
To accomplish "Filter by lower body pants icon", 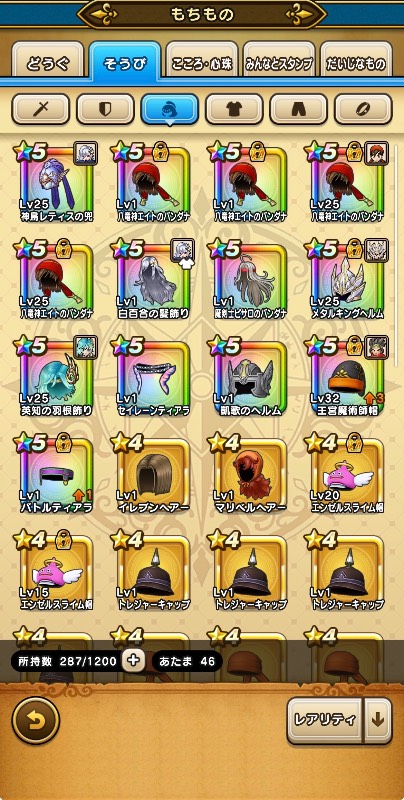I will tap(298, 109).
